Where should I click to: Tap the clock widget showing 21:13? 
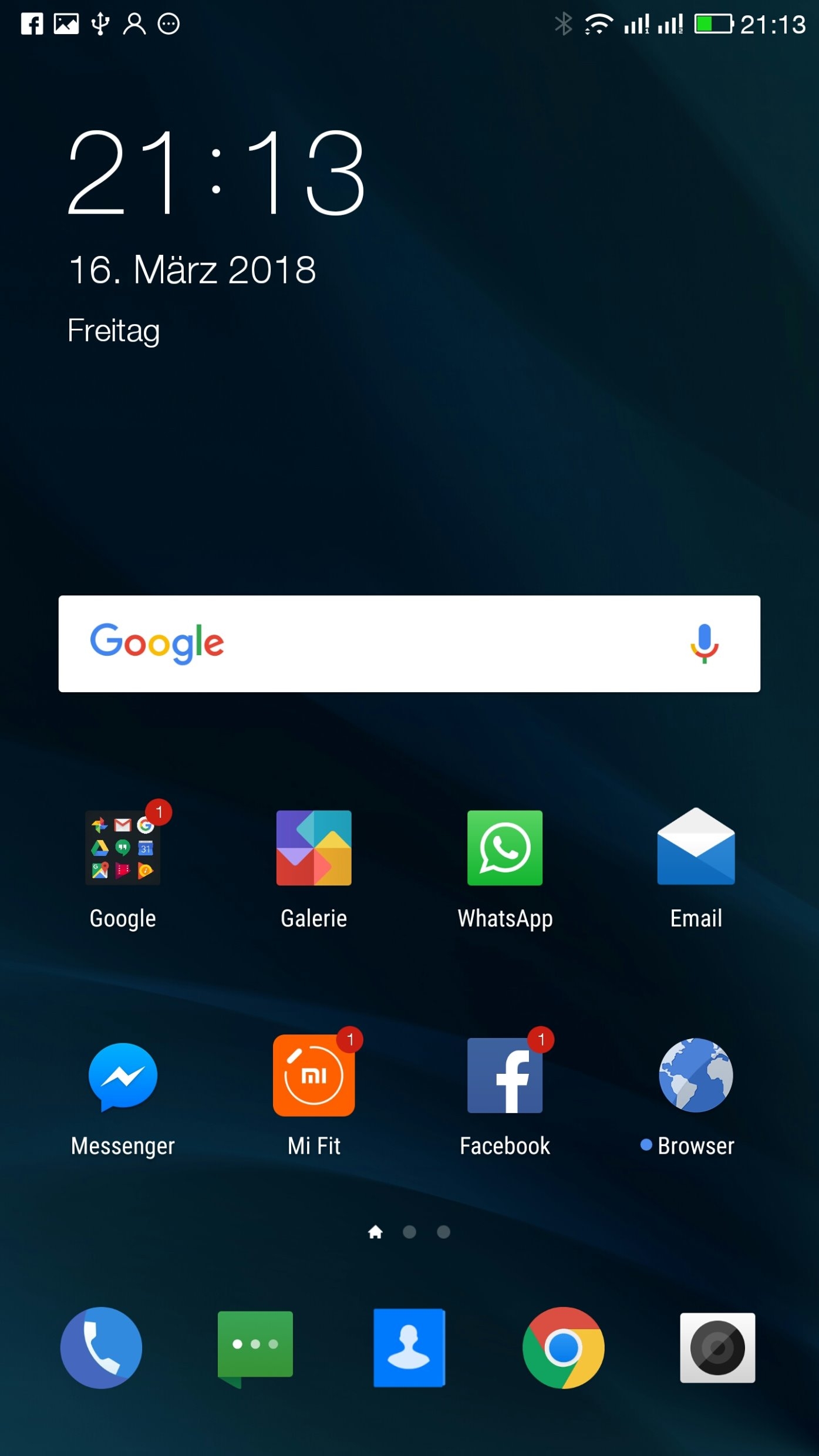coord(216,171)
